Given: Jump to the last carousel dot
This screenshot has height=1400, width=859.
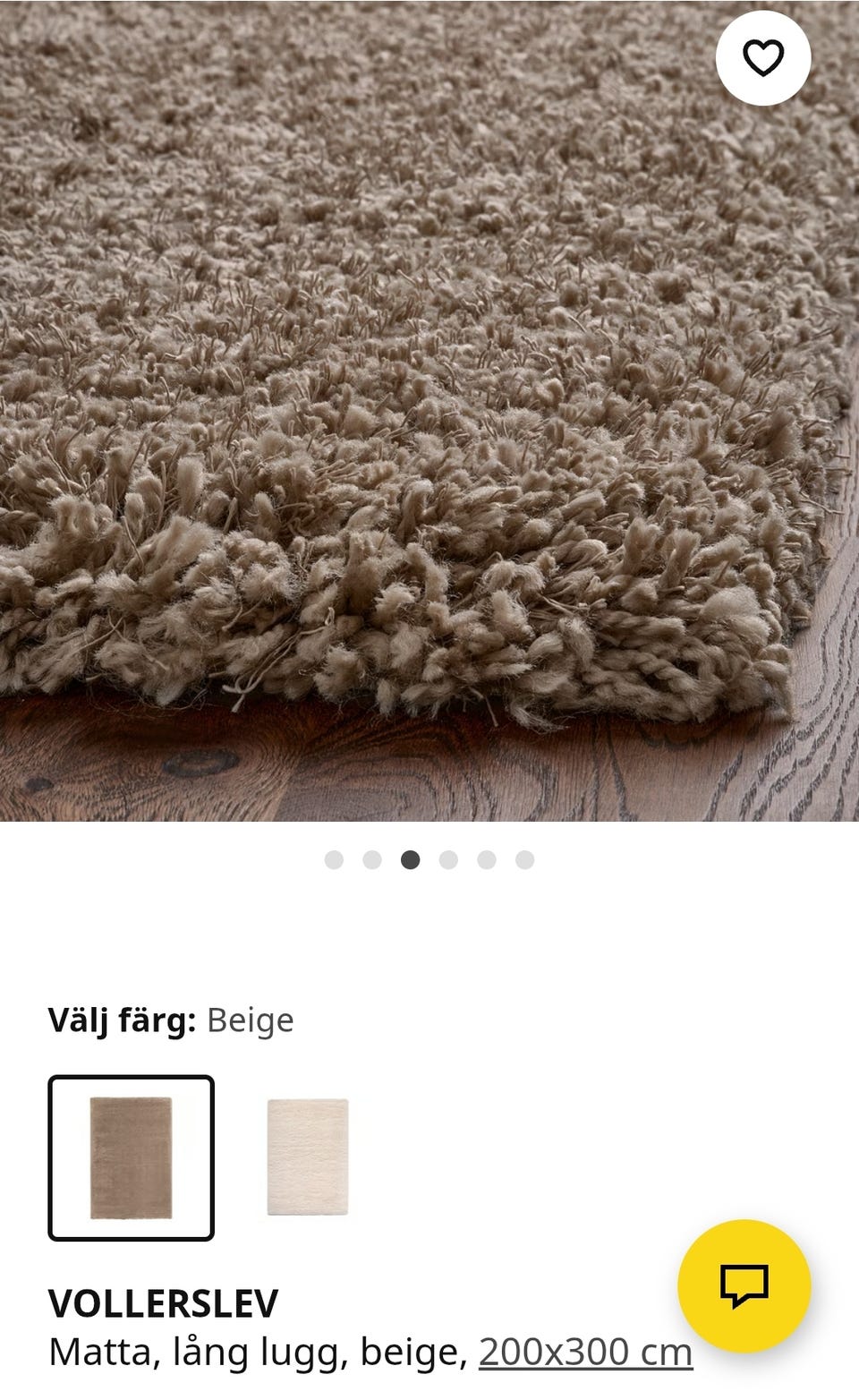Looking at the screenshot, I should pyautogui.click(x=523, y=859).
